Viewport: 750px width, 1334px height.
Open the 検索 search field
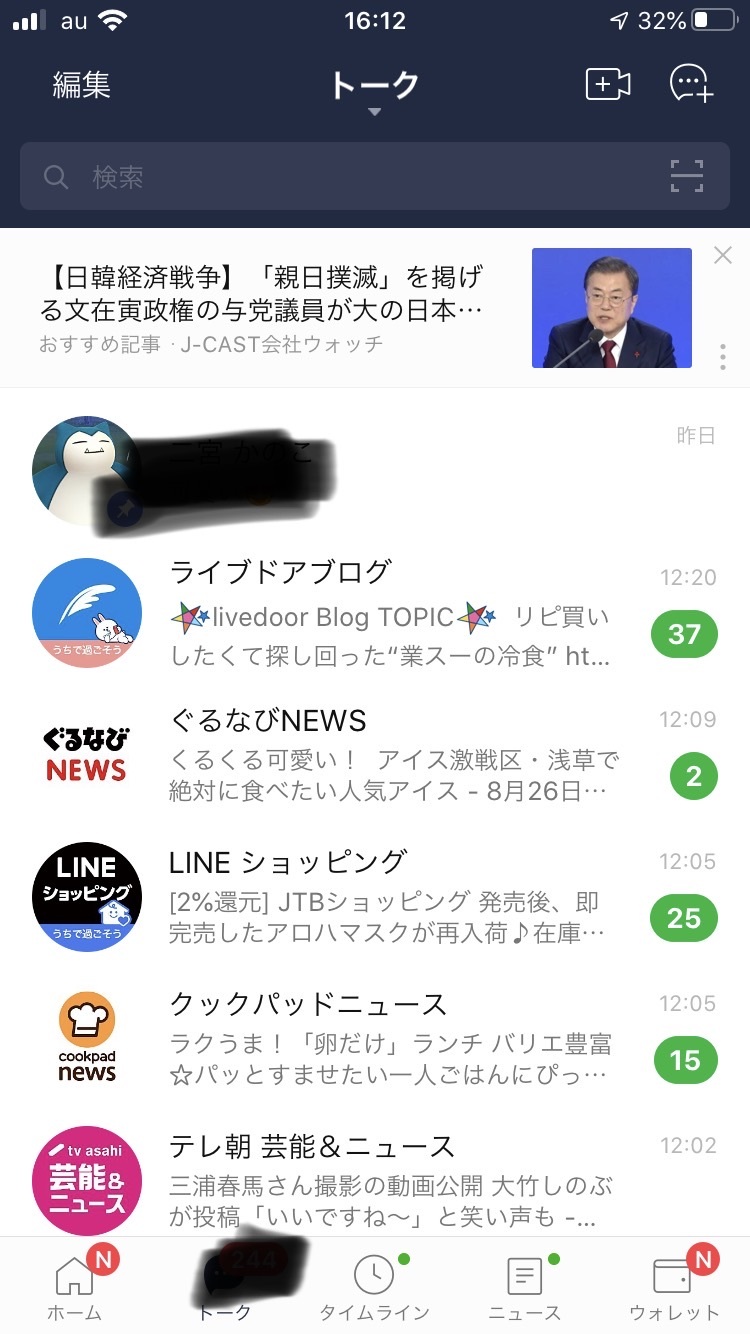[340, 177]
